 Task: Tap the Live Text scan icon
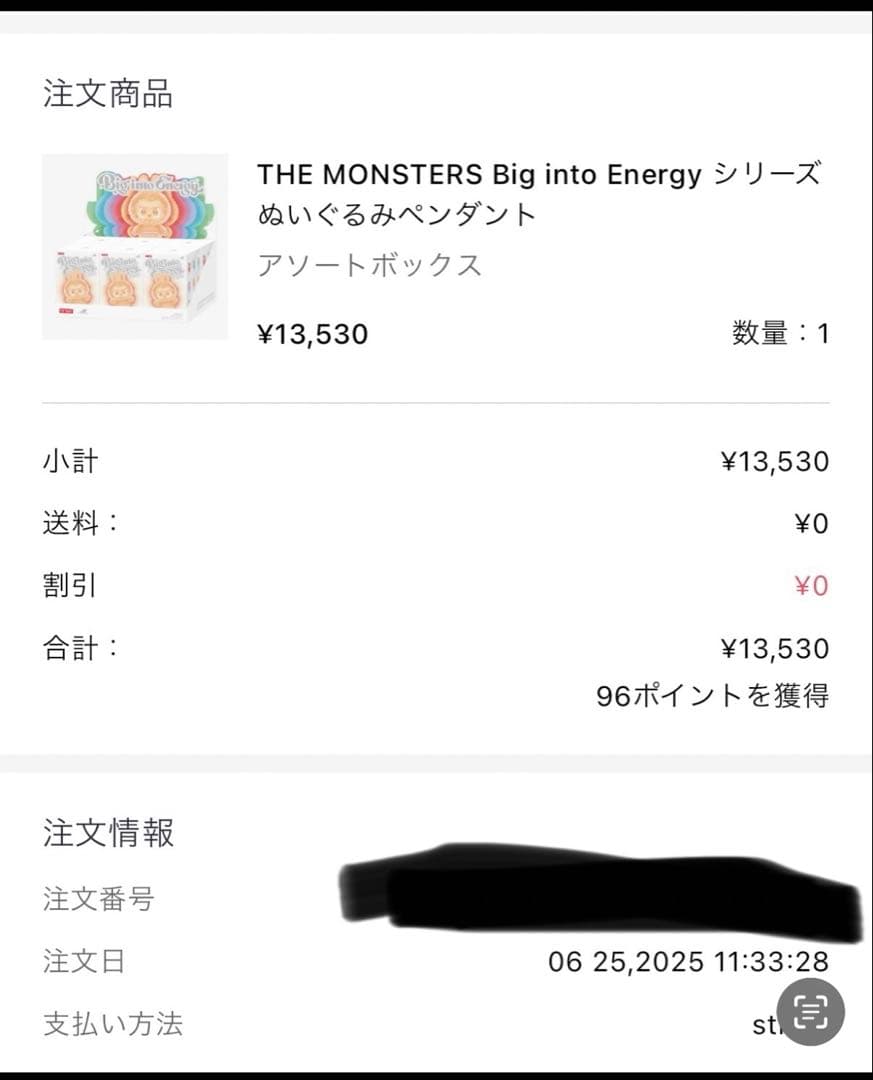click(810, 1012)
